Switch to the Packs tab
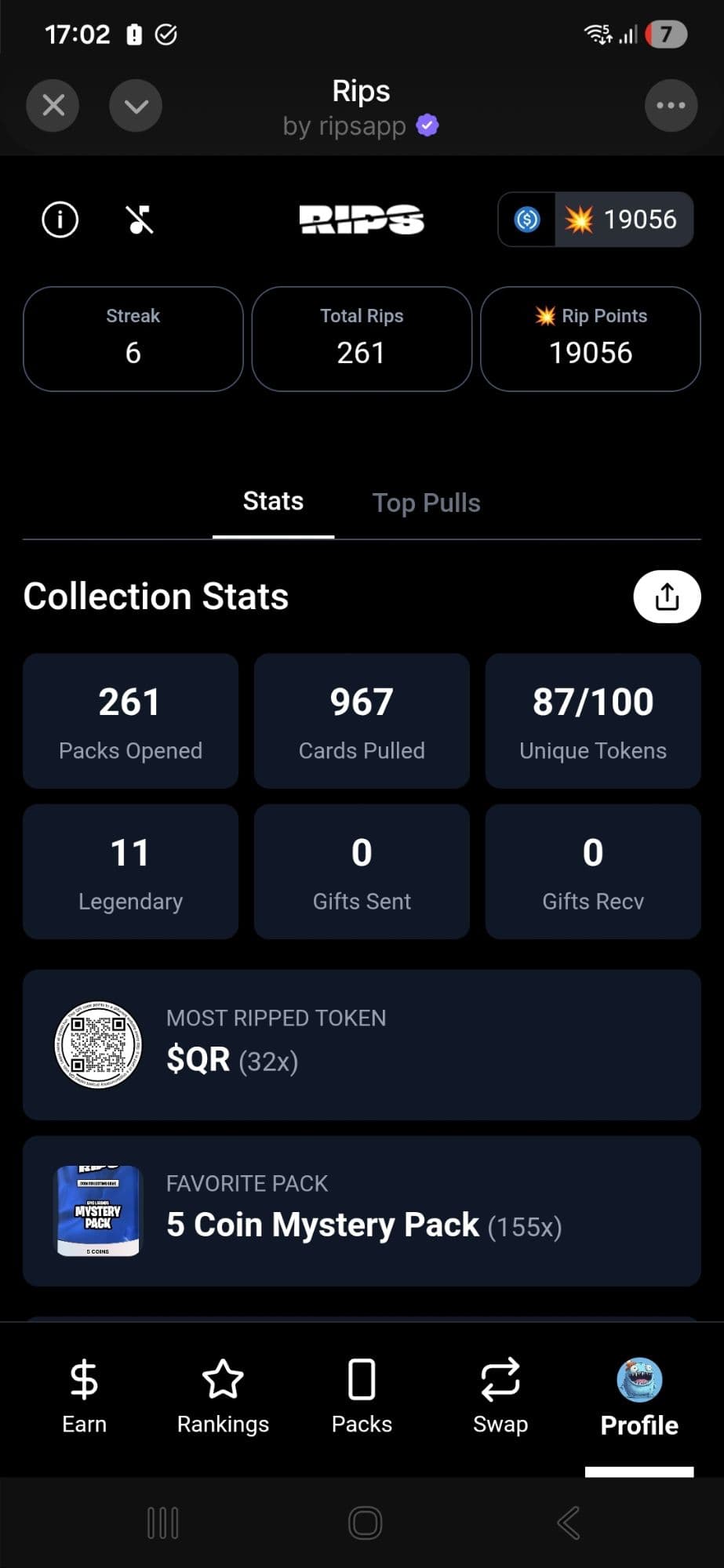724x1568 pixels. click(362, 1396)
